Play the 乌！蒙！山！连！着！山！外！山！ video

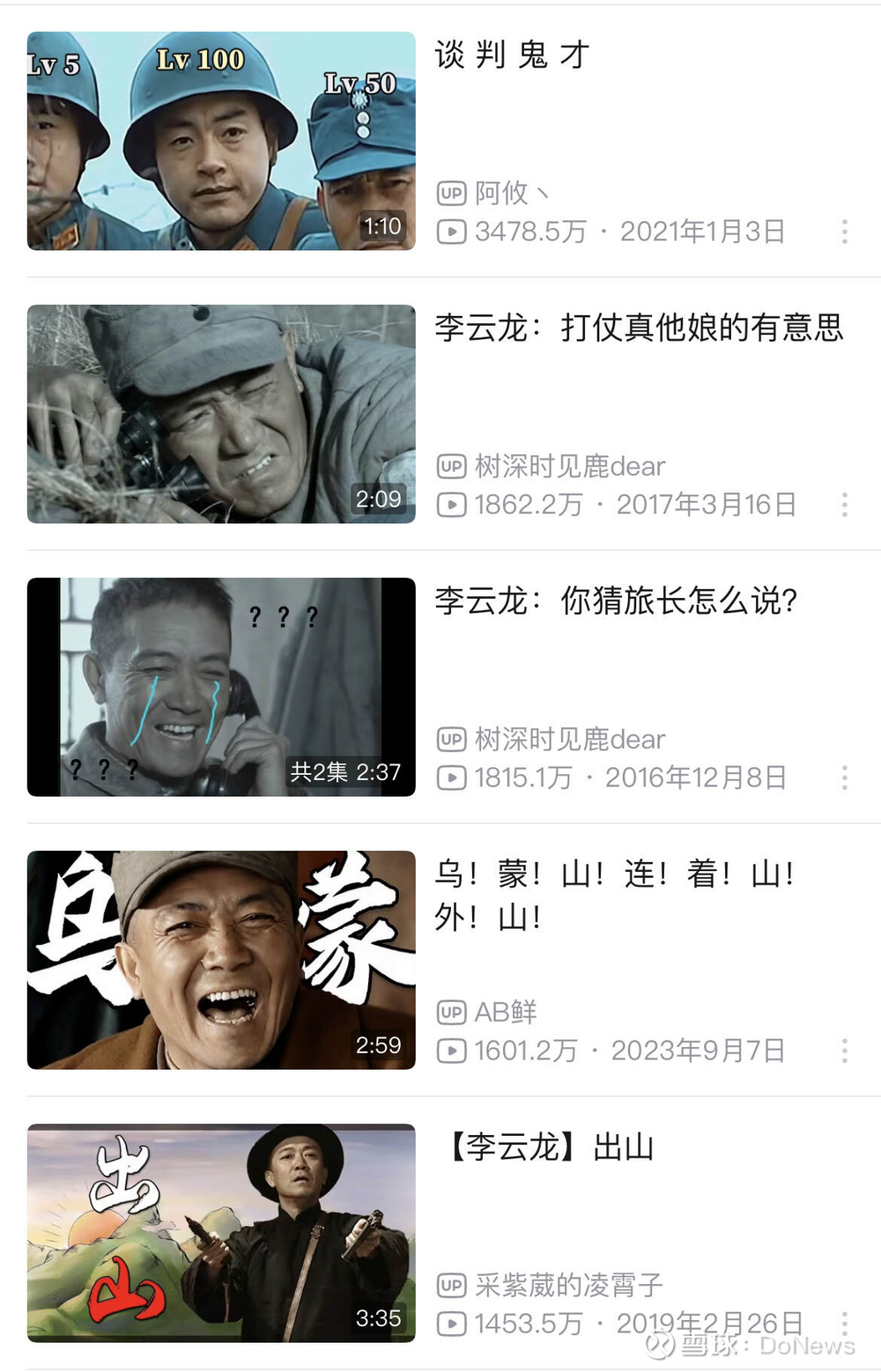point(221,960)
